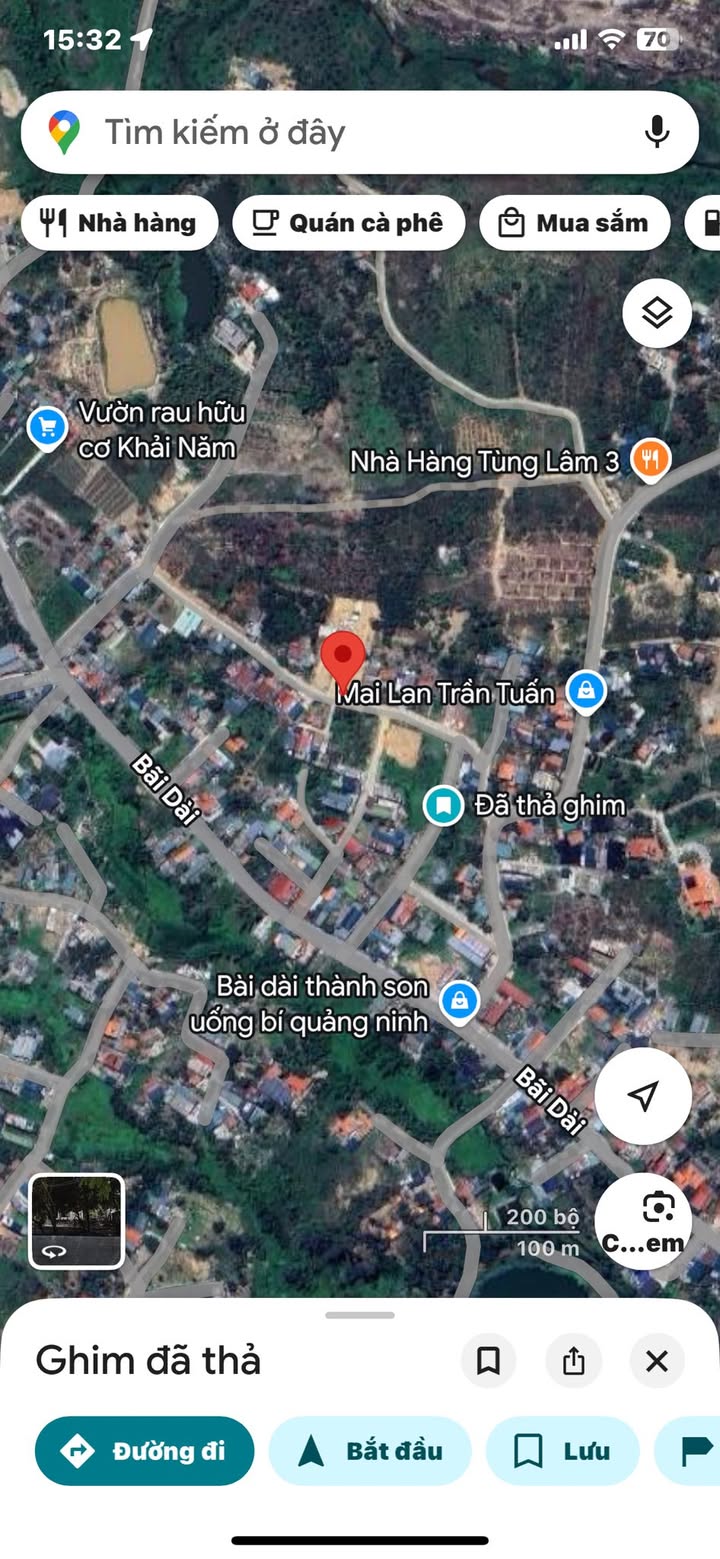Open the camera lens button
Viewport: 720px width, 1559px height.
643,1222
